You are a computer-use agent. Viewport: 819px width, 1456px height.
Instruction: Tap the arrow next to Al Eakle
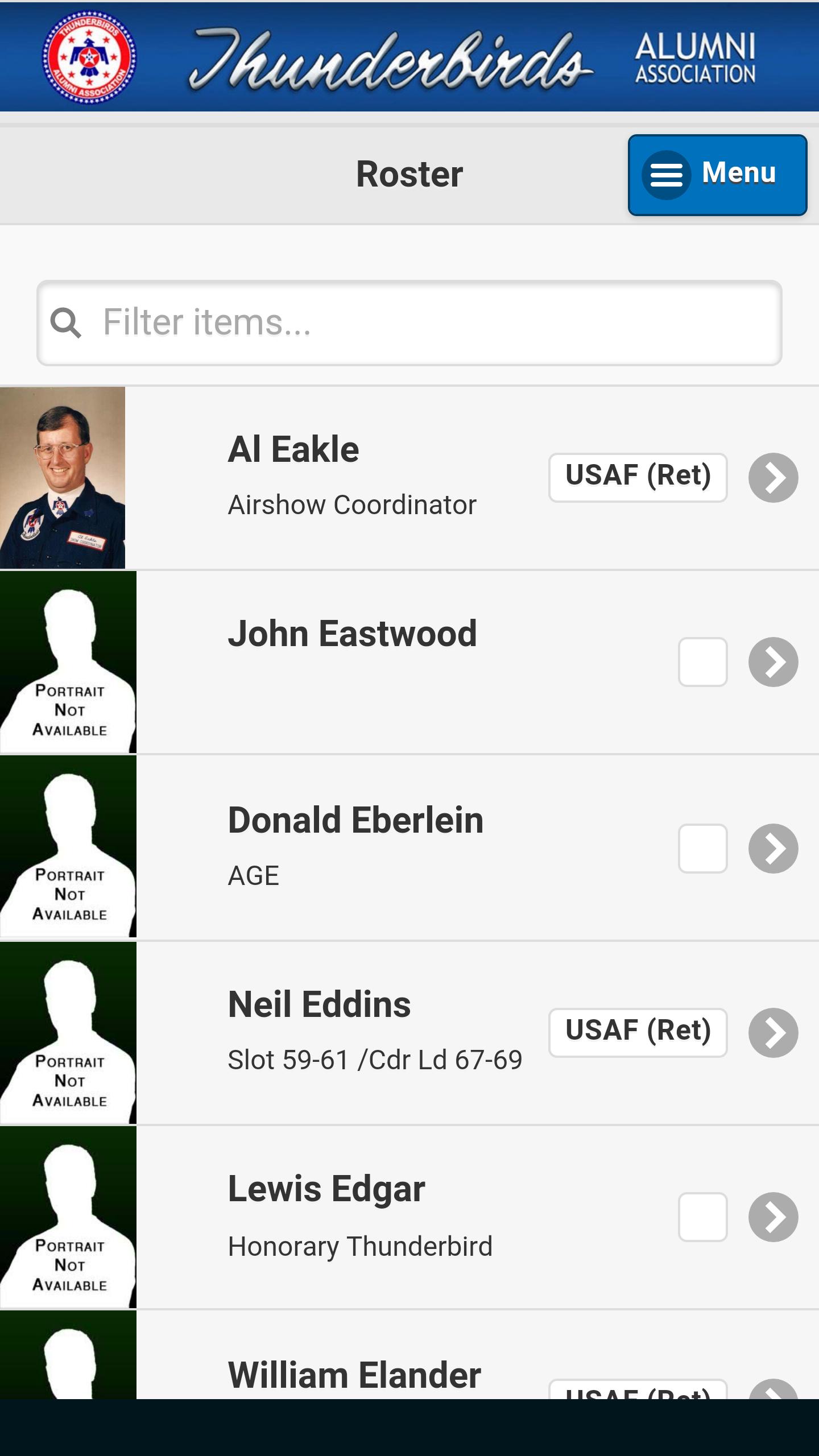click(x=773, y=478)
